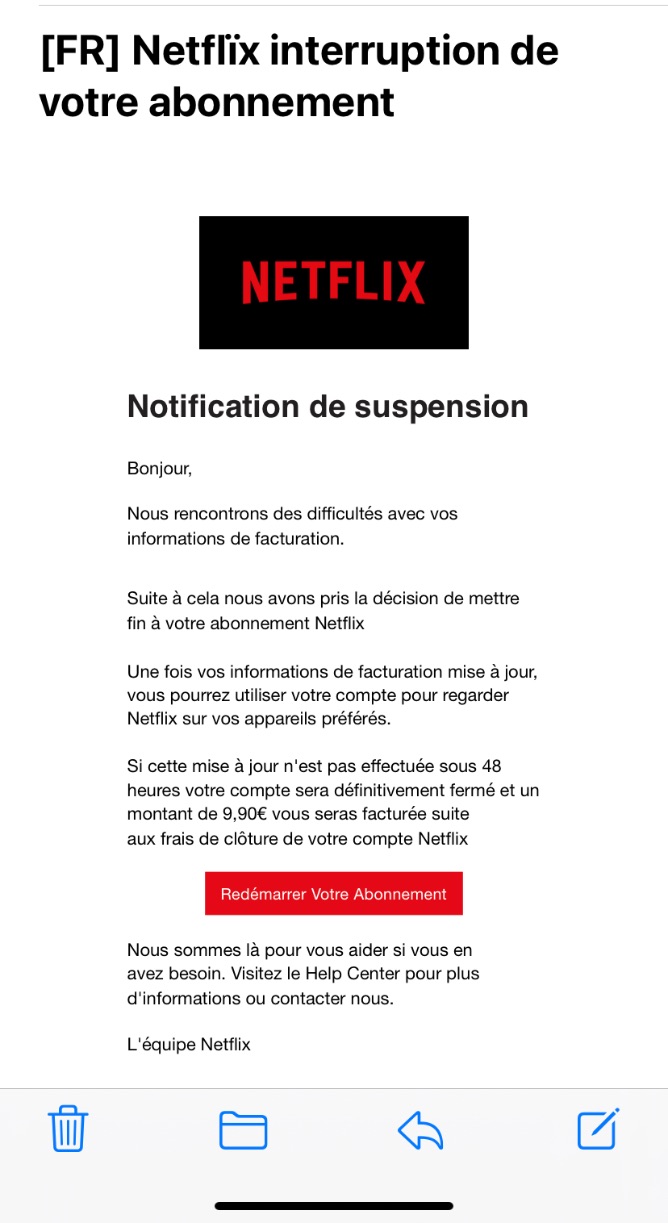Tap Redémarrer Votre Abonnement button

click(334, 893)
